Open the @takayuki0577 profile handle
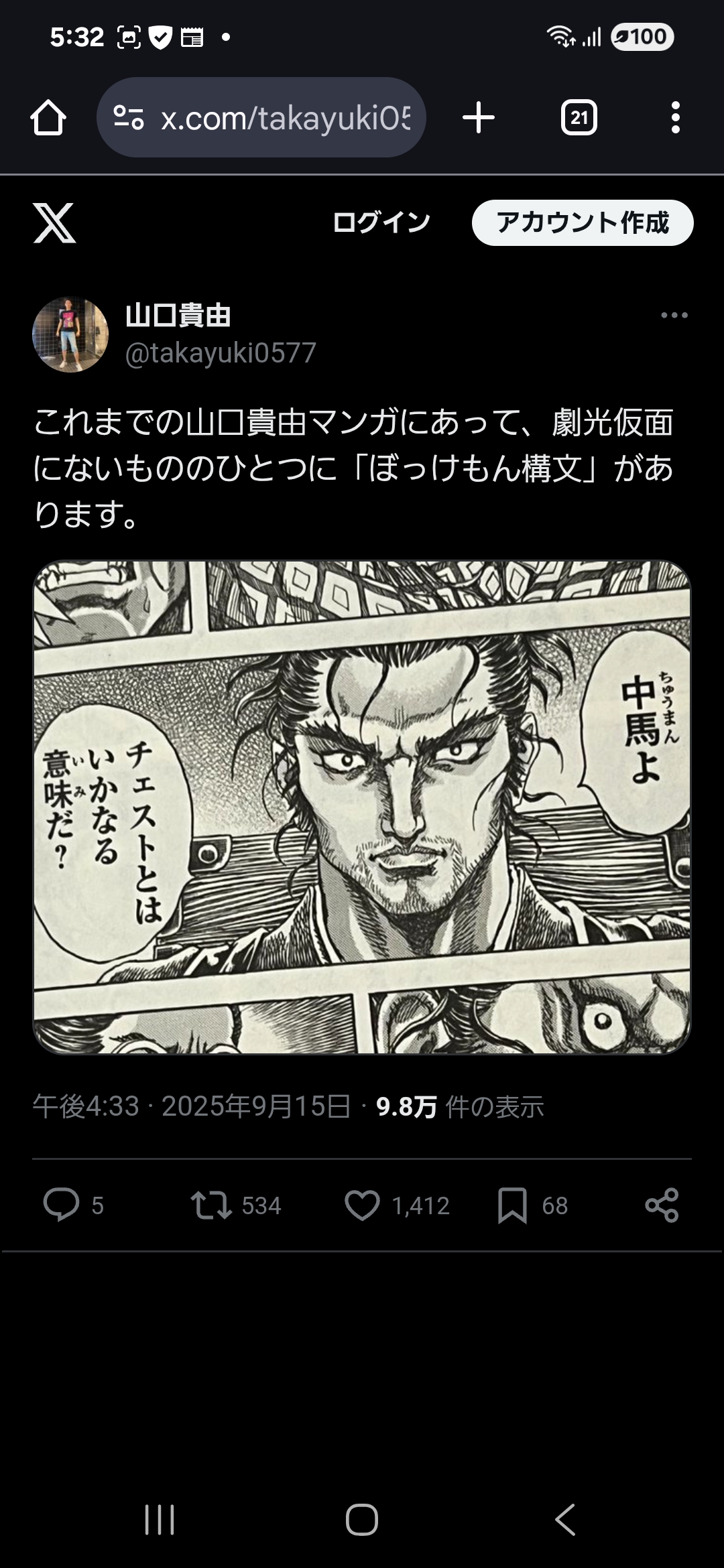The image size is (724, 1568). (x=221, y=352)
